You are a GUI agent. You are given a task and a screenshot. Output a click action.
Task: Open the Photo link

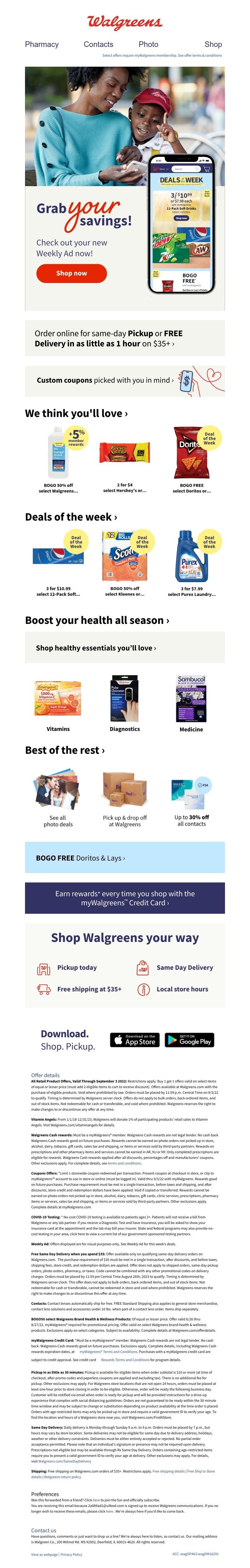click(x=148, y=44)
